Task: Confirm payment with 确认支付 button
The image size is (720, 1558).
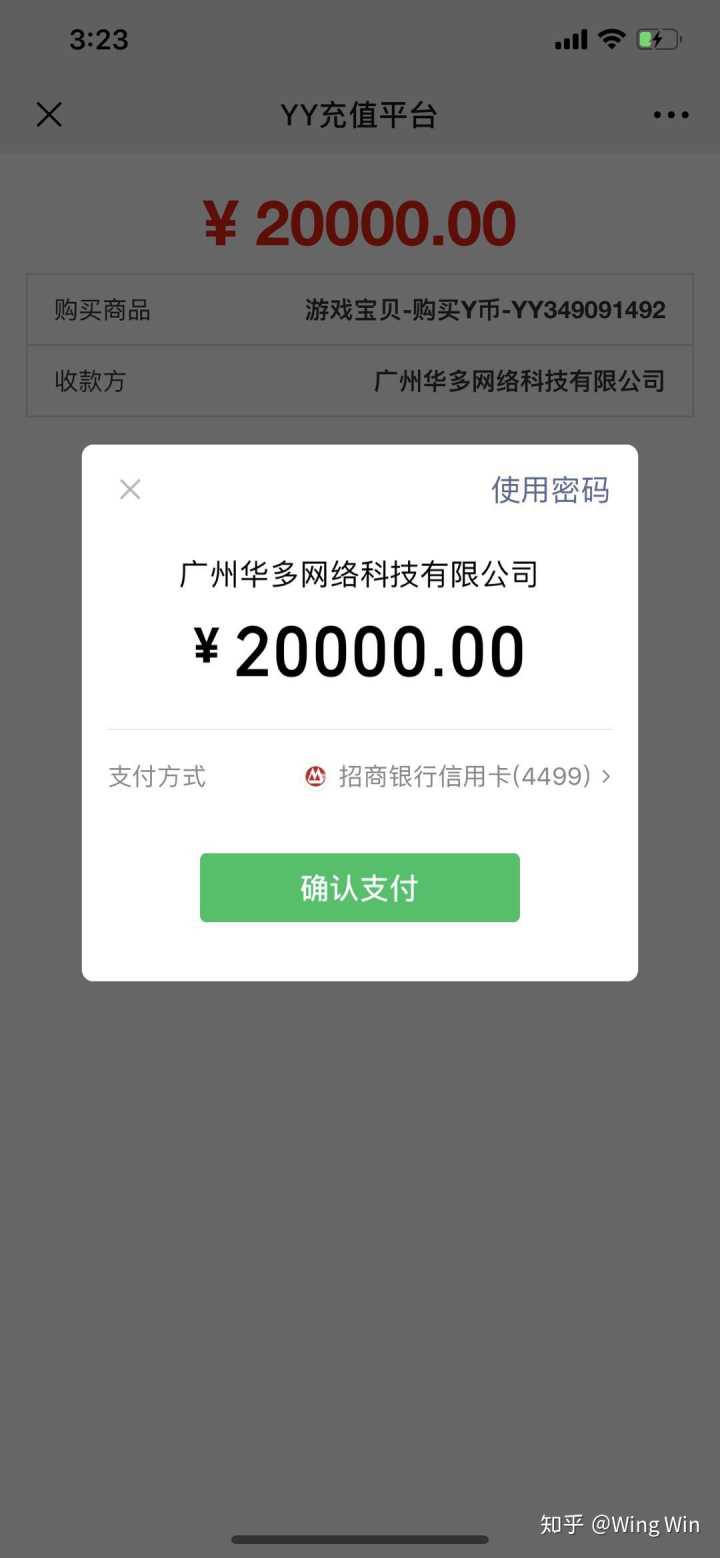Action: [x=360, y=888]
